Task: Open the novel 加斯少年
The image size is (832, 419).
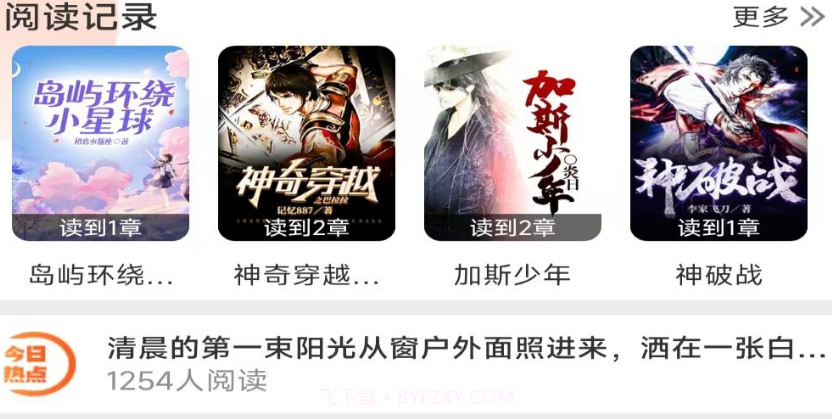Action: pyautogui.click(x=512, y=144)
